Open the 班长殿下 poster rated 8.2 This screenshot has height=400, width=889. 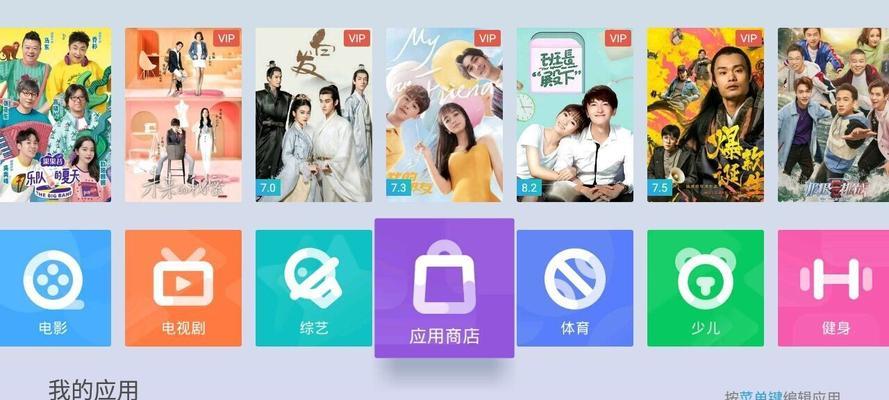click(574, 114)
